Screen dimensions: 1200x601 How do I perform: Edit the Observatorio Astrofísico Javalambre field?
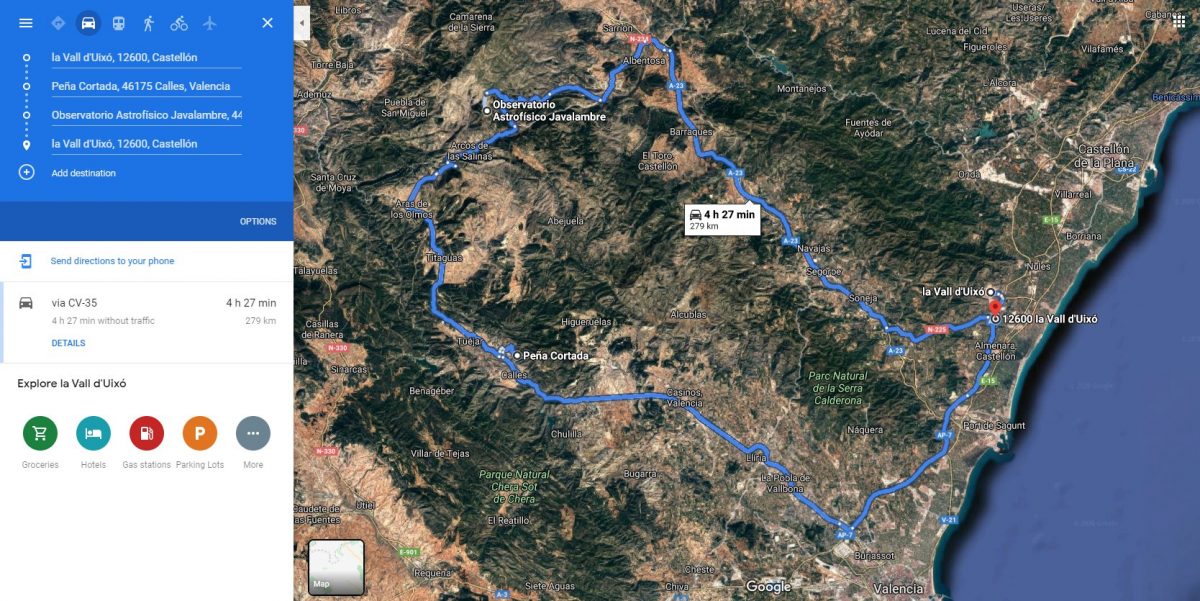[x=146, y=115]
